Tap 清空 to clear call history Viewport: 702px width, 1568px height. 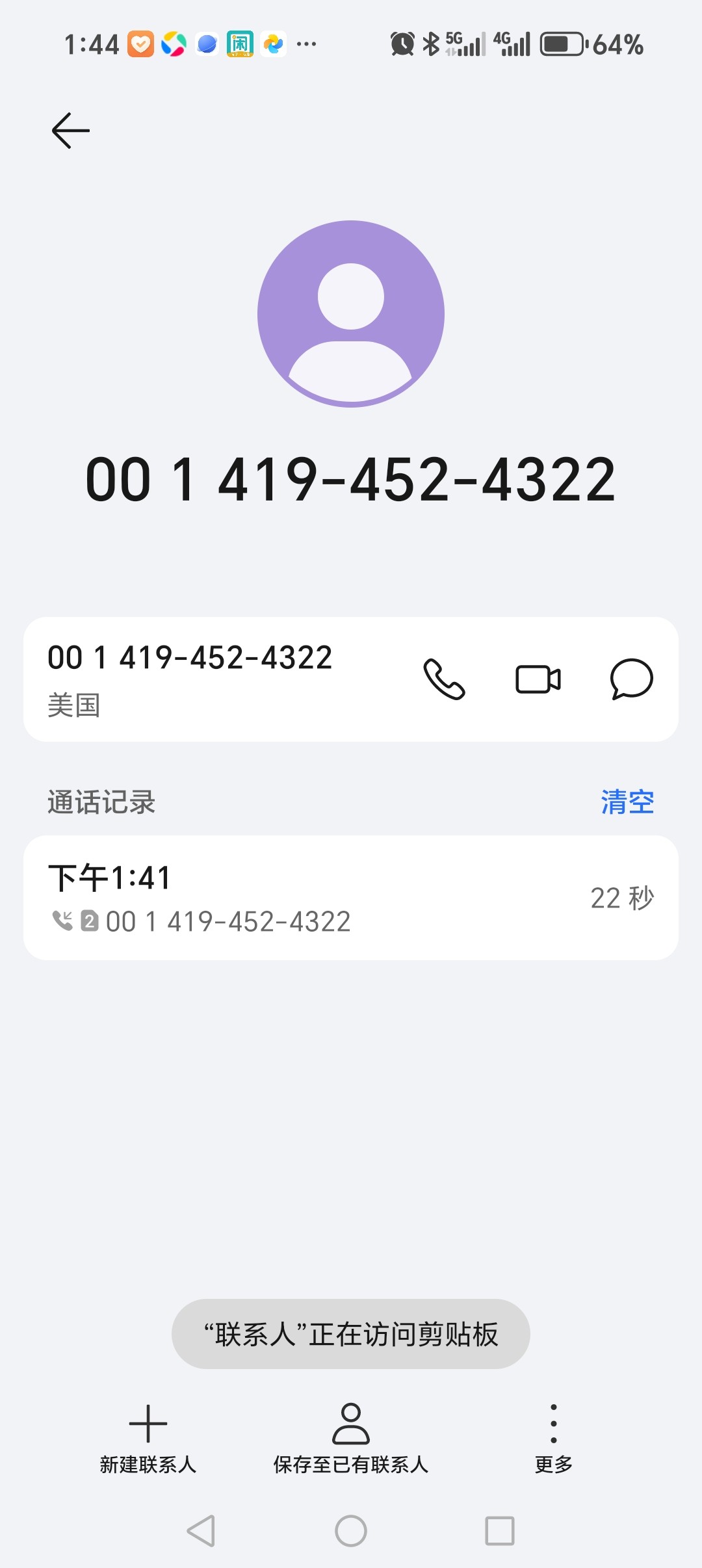[x=627, y=802]
